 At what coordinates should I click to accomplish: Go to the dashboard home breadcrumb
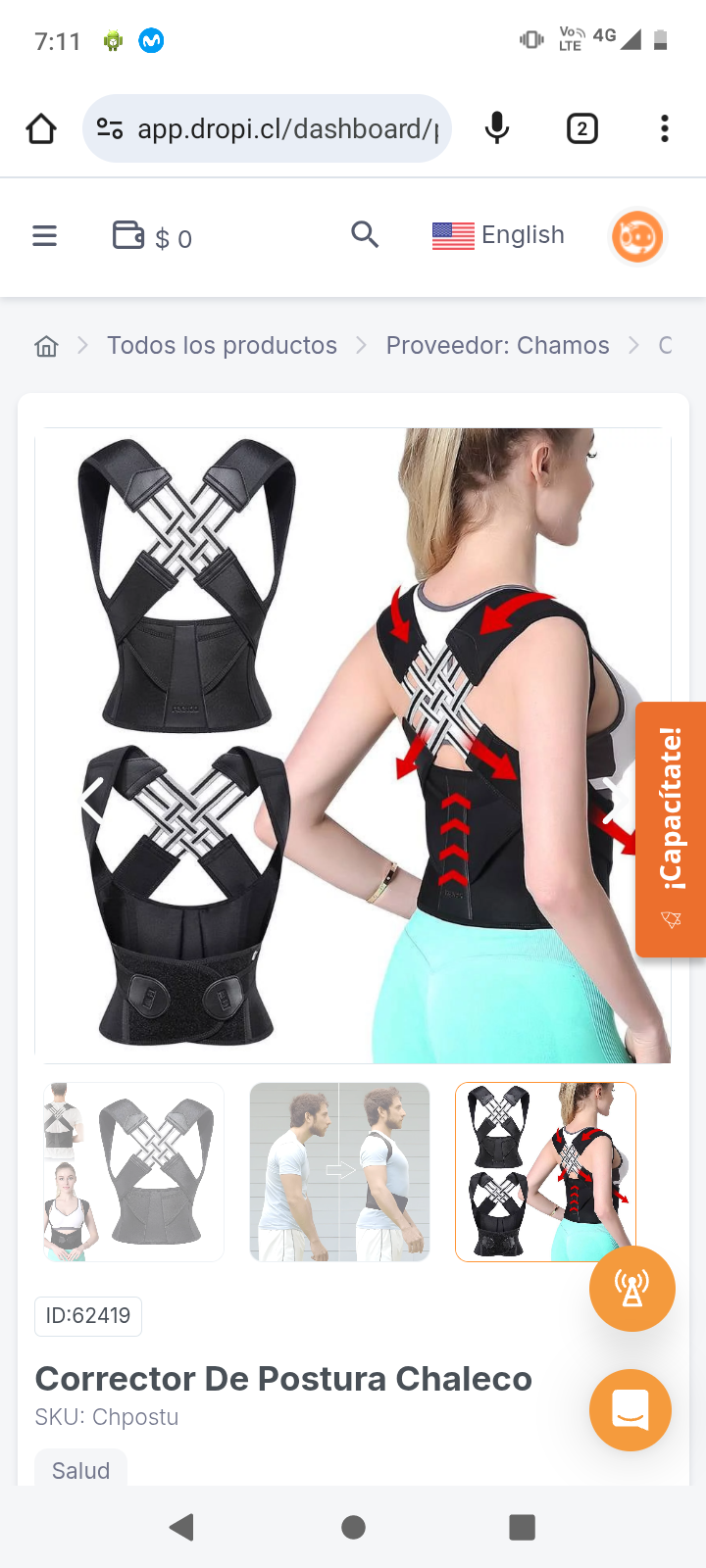(x=46, y=346)
